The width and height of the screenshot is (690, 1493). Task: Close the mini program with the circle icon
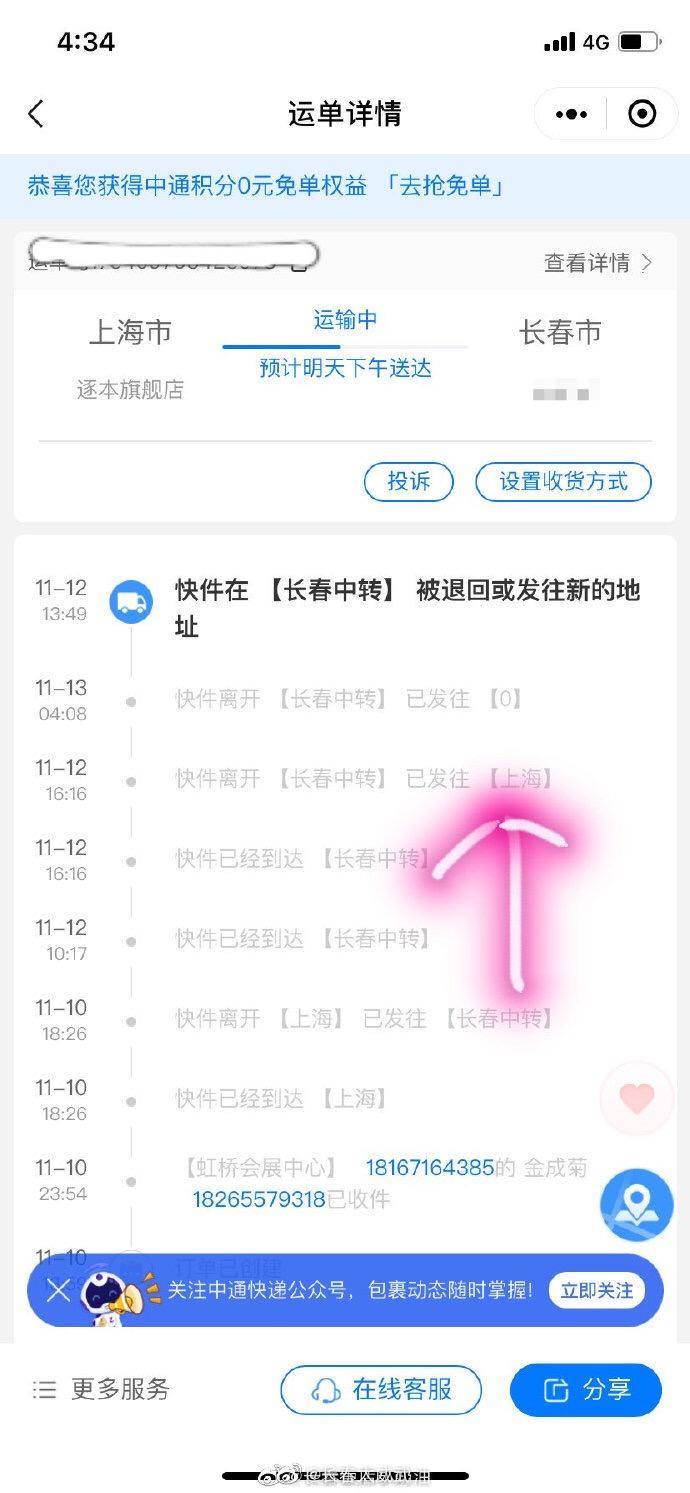[x=641, y=114]
